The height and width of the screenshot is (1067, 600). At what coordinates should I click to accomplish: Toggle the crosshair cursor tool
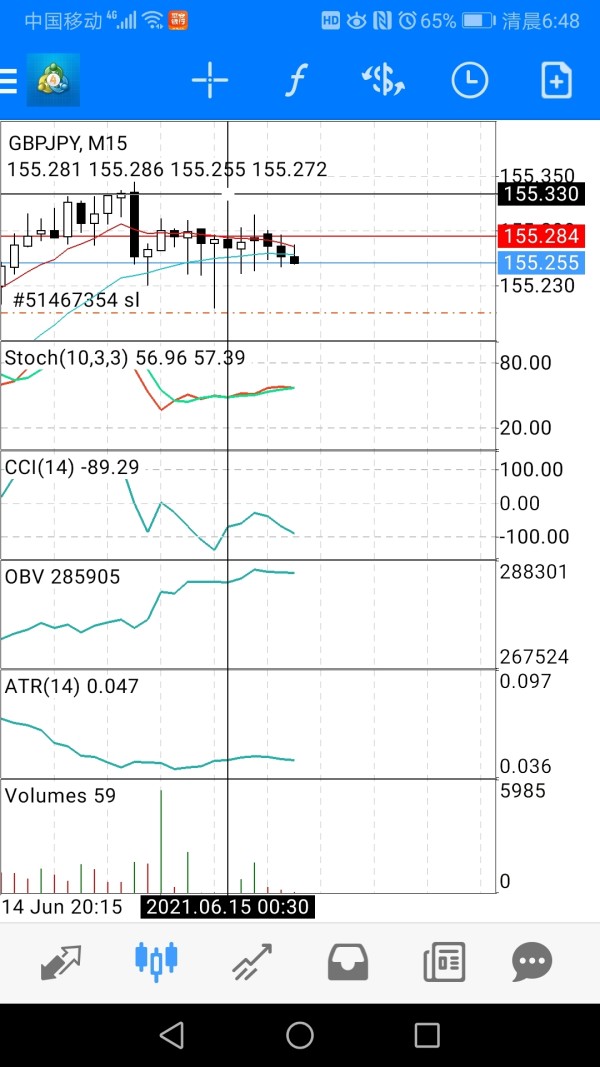pyautogui.click(x=210, y=80)
